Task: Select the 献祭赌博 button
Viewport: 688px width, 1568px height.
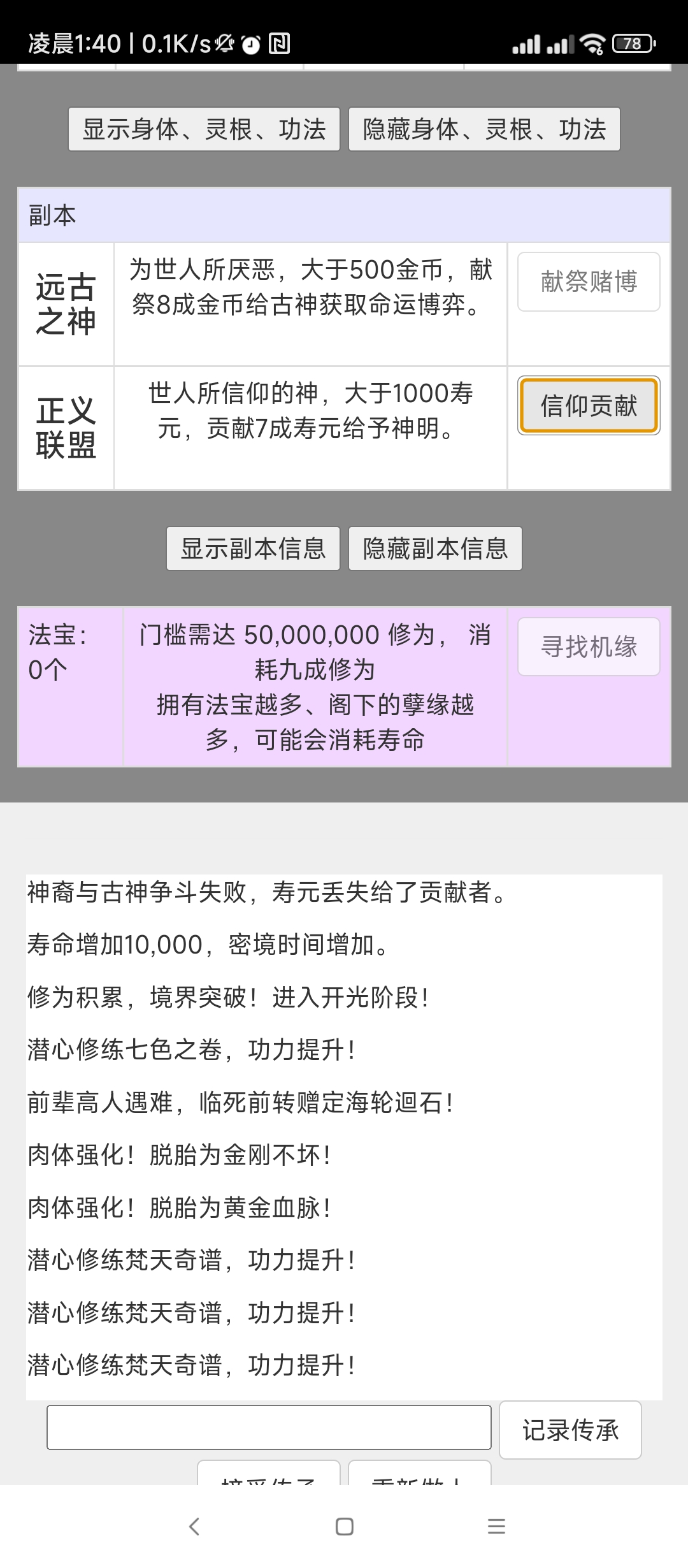Action: click(x=589, y=282)
